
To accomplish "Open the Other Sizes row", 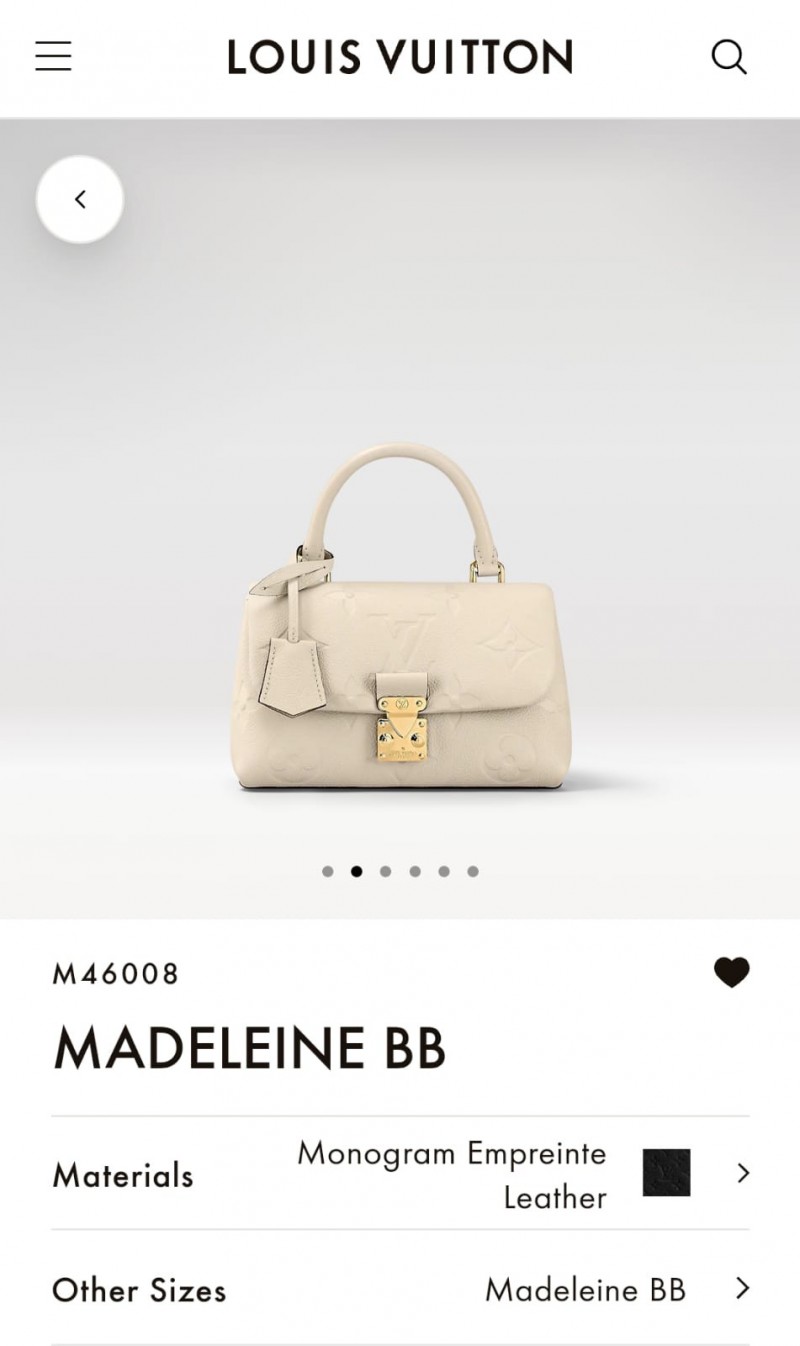I will click(400, 1289).
